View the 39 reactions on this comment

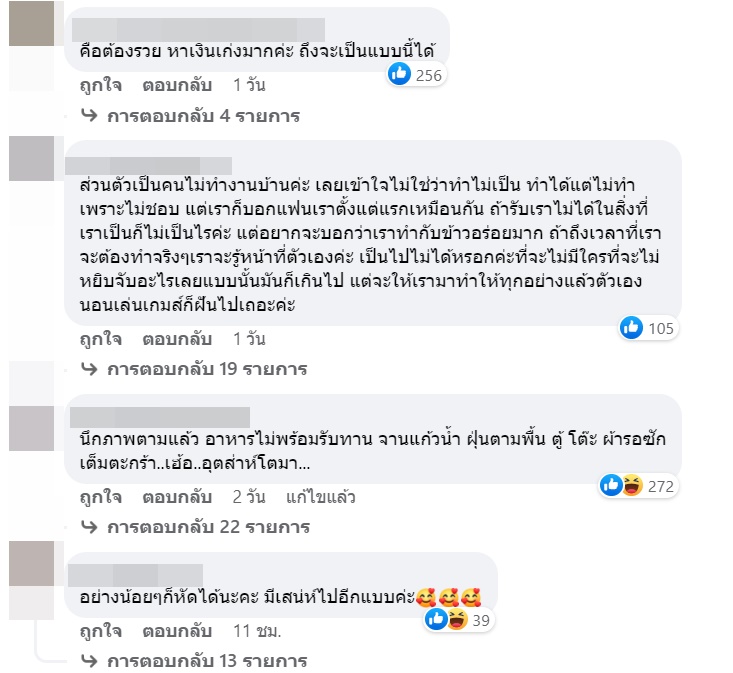coord(460,621)
